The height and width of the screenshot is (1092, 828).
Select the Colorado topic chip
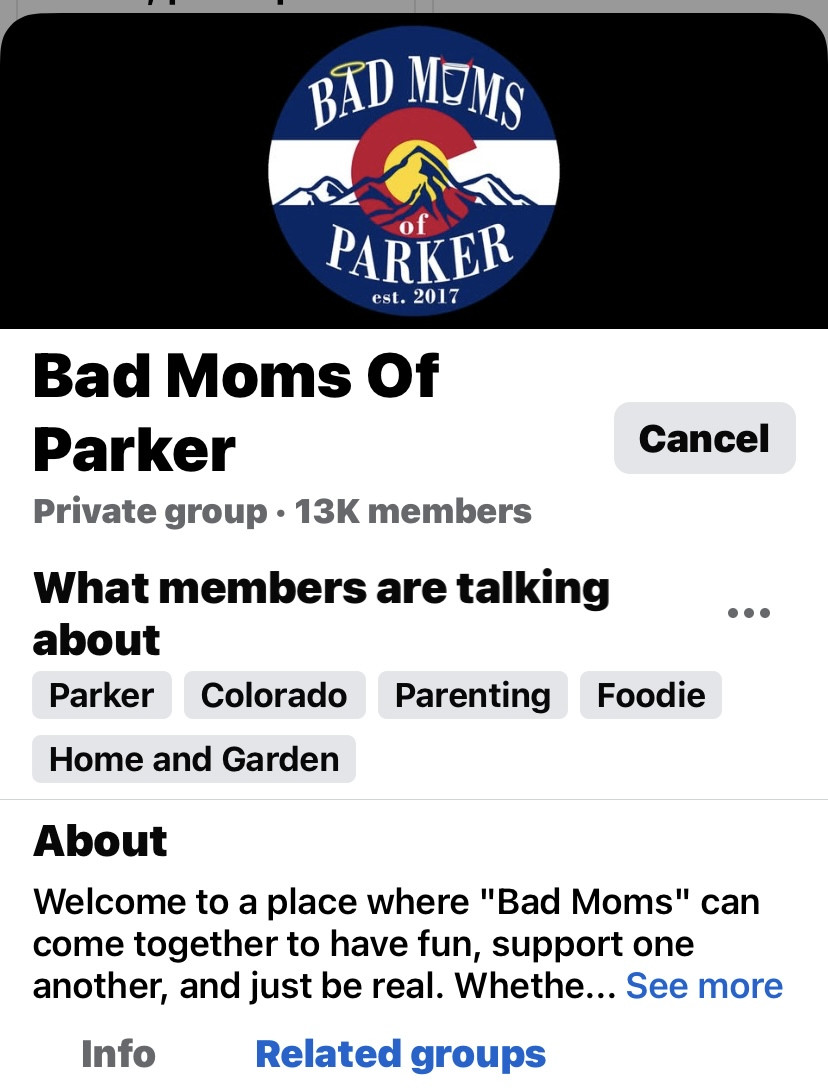pyautogui.click(x=274, y=695)
